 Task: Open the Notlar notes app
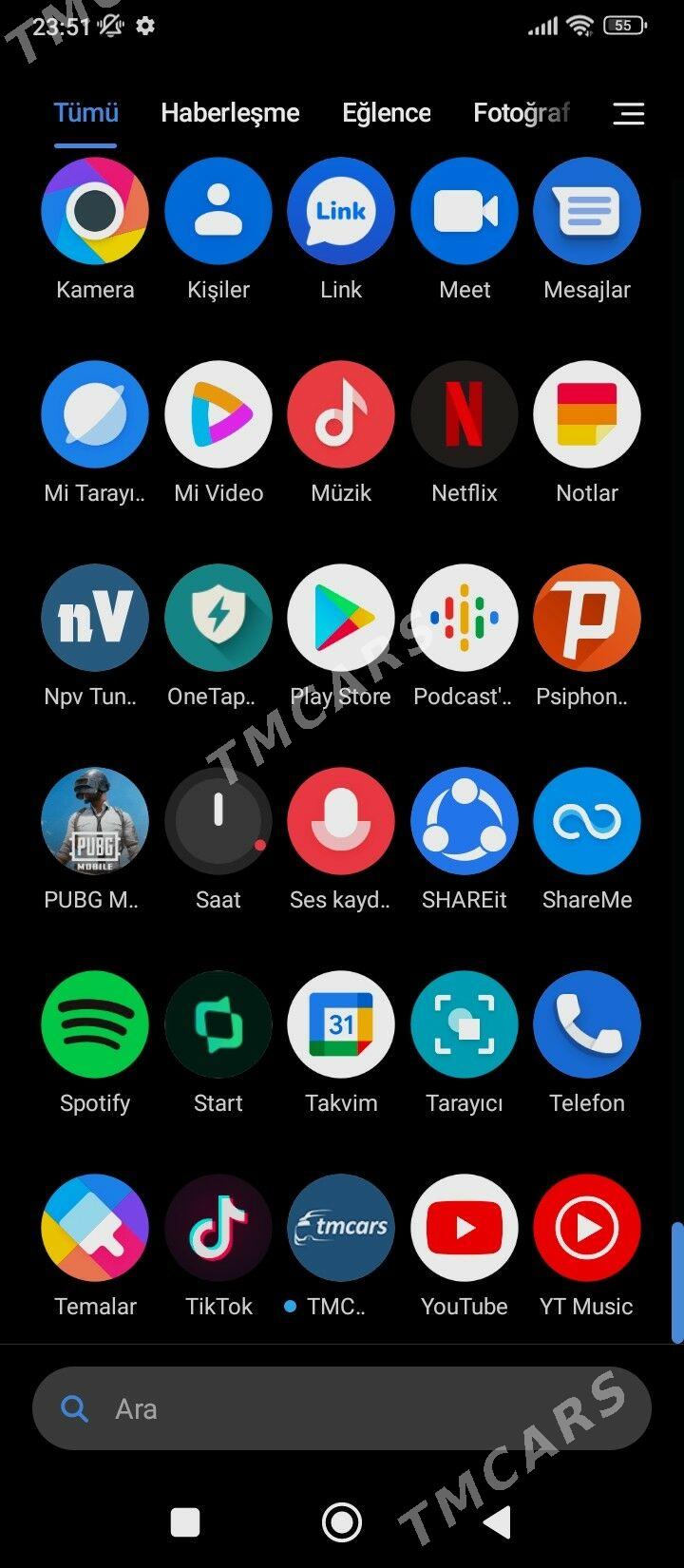click(x=586, y=414)
